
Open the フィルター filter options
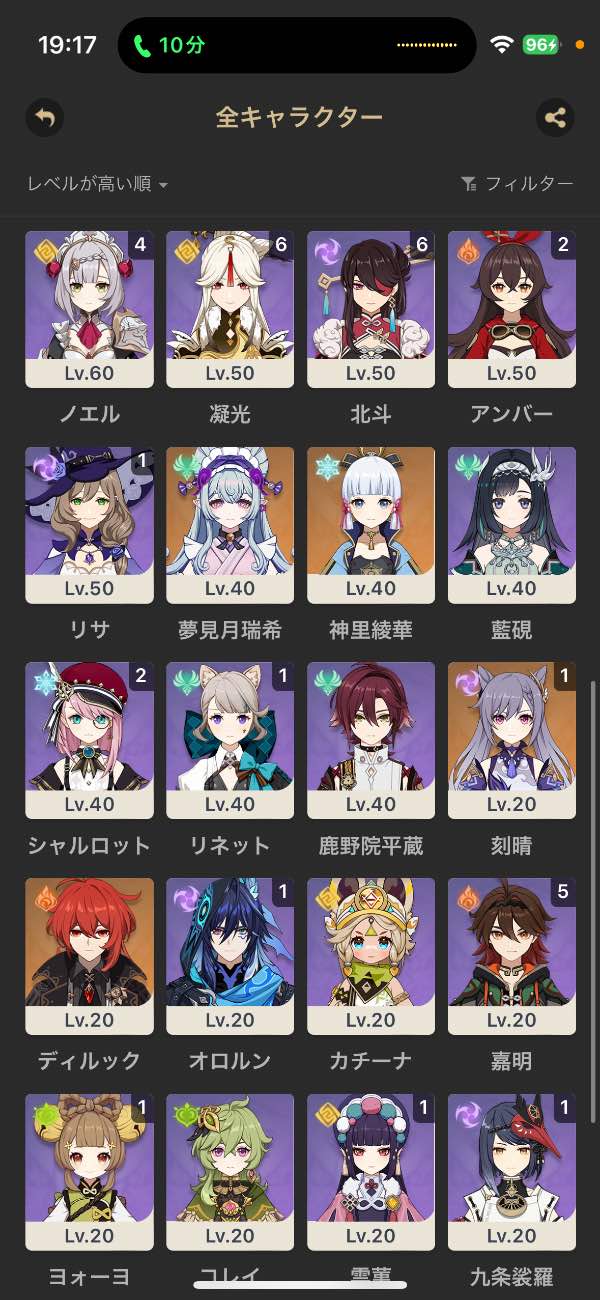coord(517,184)
